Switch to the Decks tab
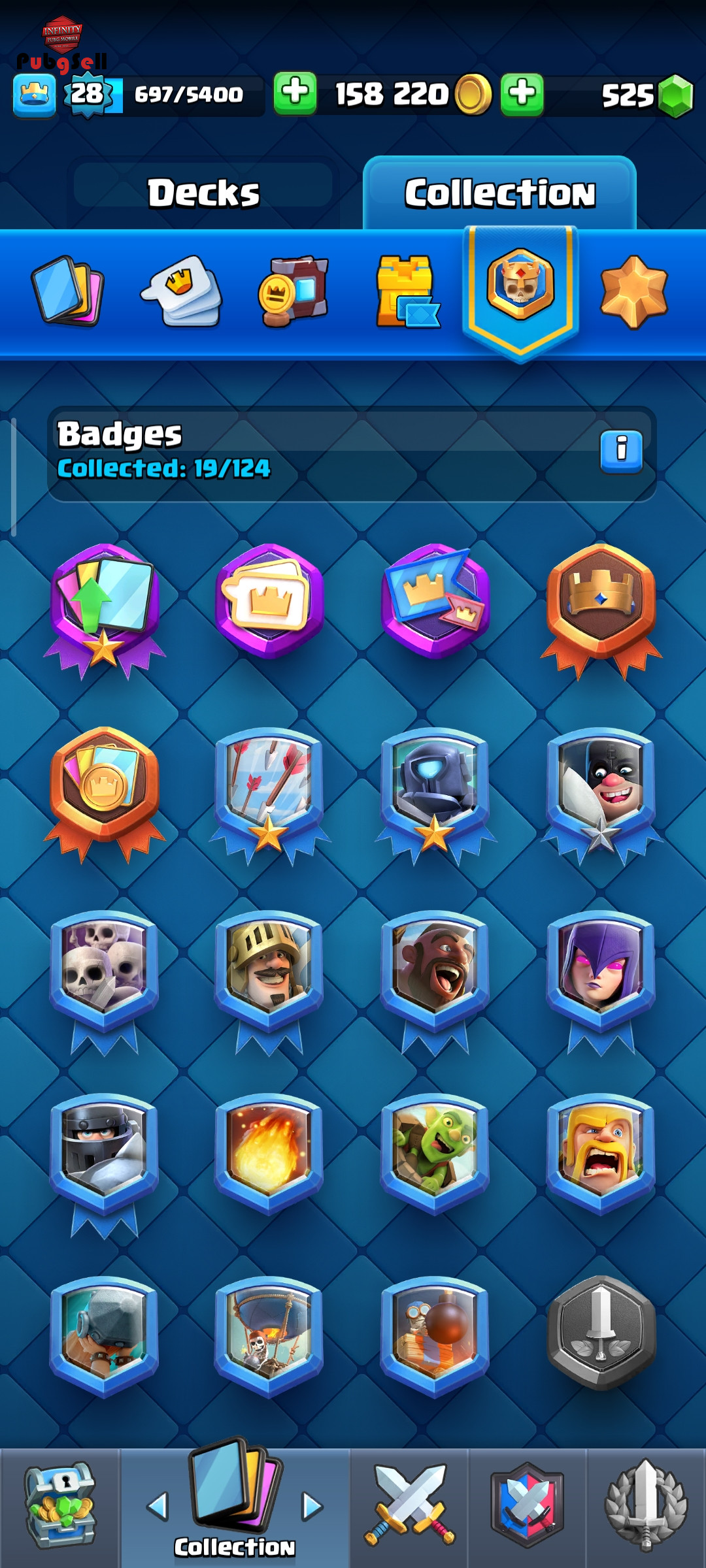 (x=203, y=192)
